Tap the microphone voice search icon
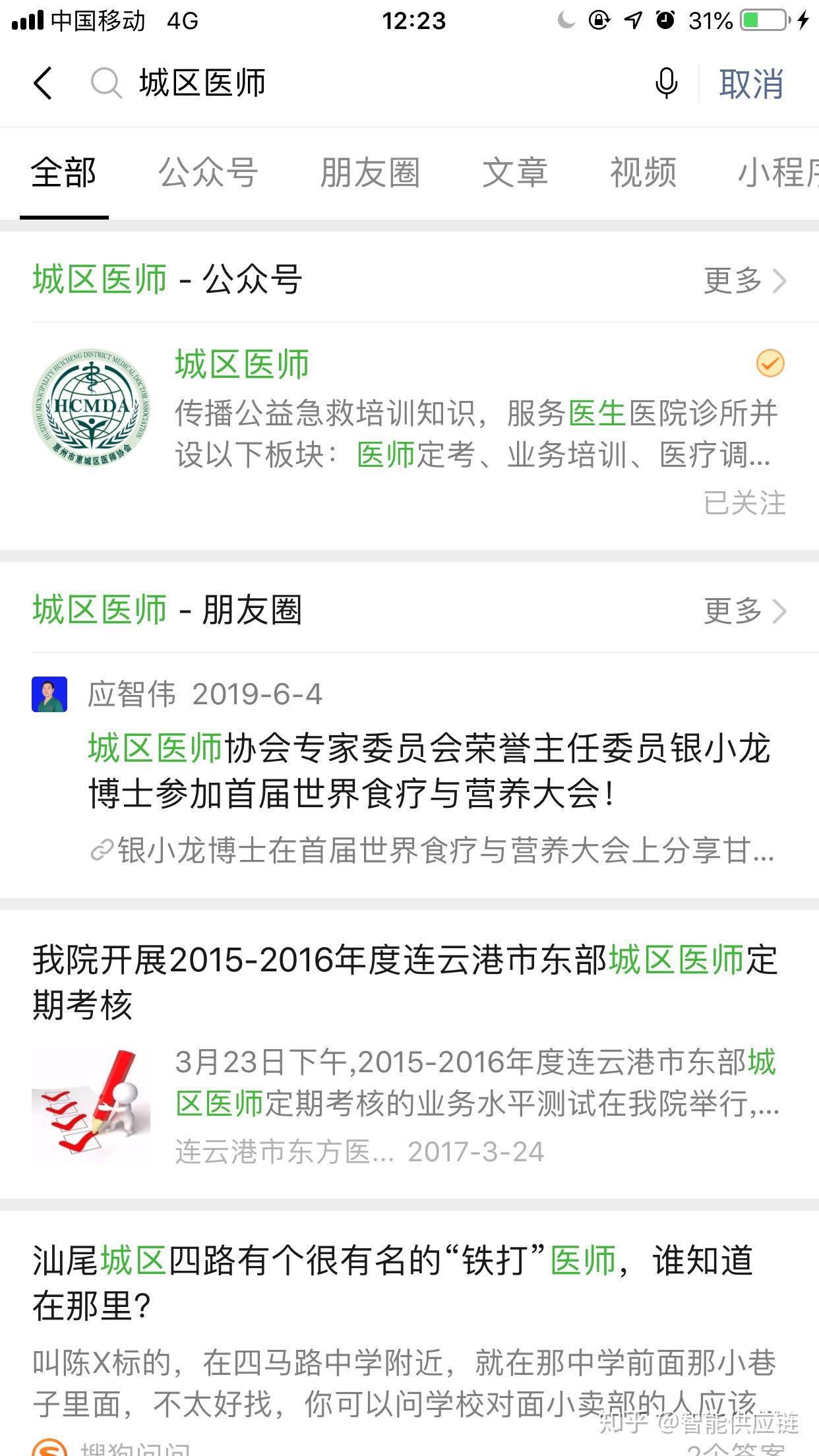Screen dimensions: 819x1456 click(666, 84)
